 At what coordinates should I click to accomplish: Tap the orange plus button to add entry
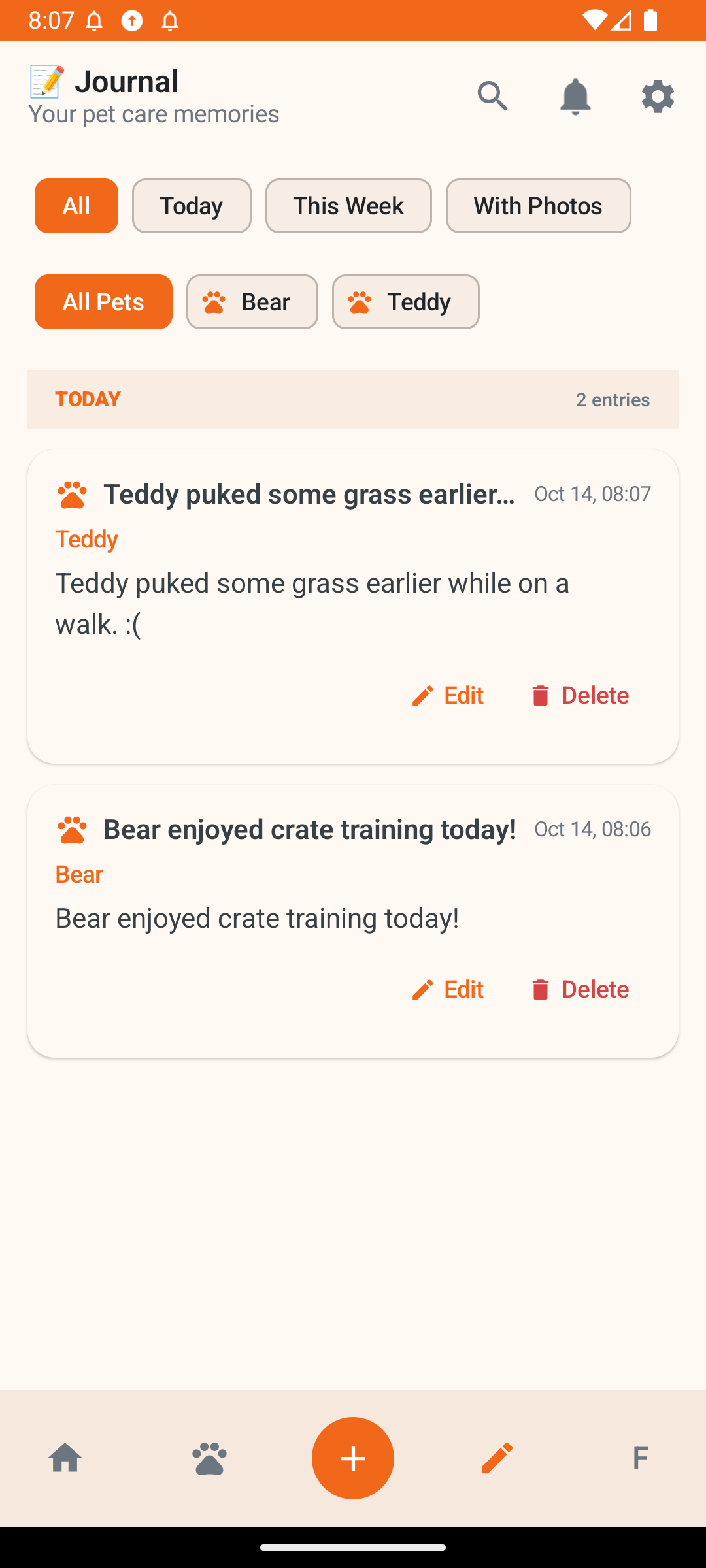(x=353, y=1458)
